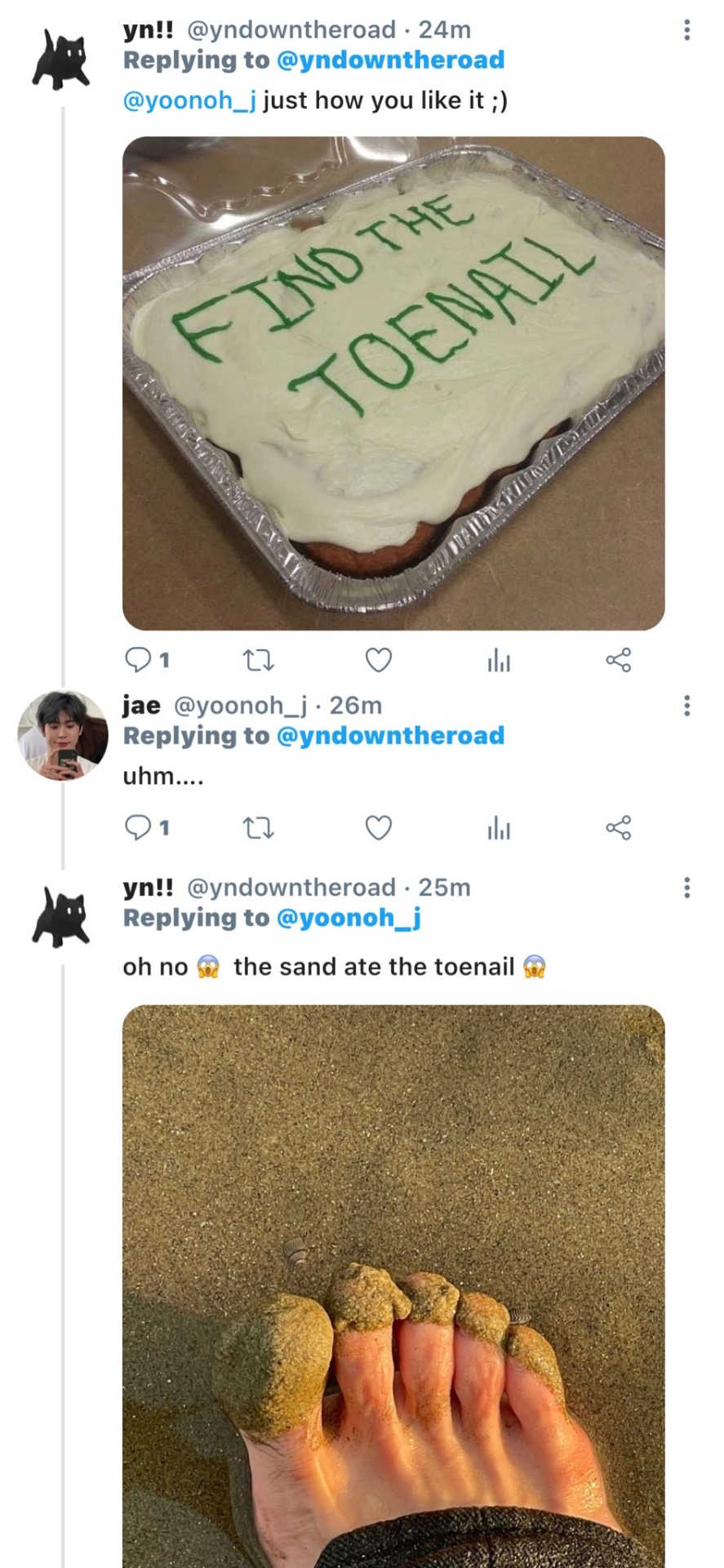Share jae's 'uhm....' tweet
This screenshot has width=724, height=1568.
coord(618,828)
